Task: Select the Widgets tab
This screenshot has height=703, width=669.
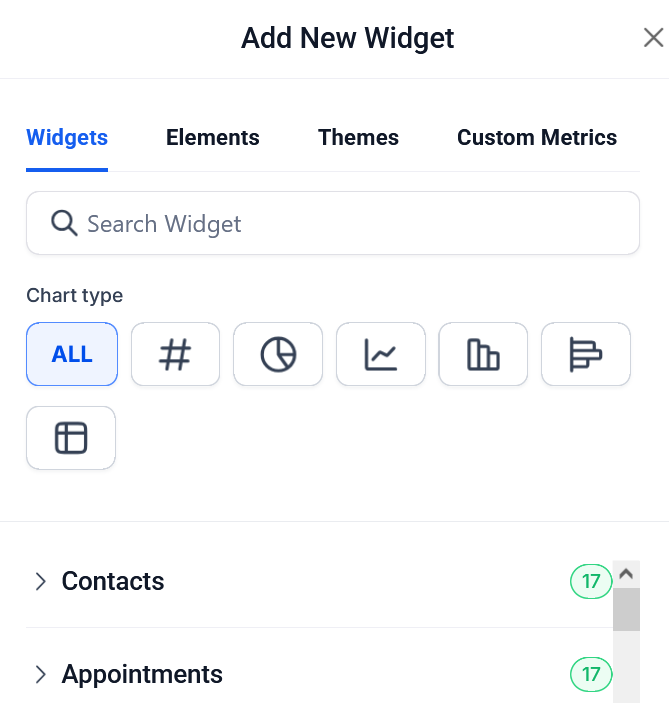Action: tap(67, 138)
